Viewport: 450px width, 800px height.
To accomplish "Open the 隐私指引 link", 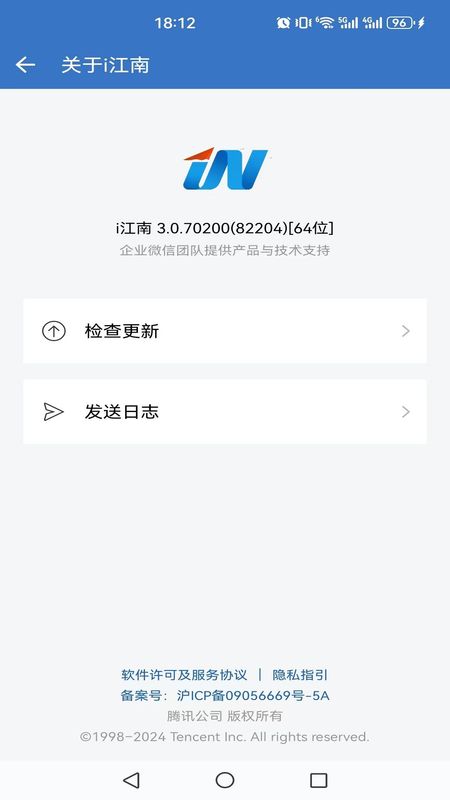I will tap(300, 675).
